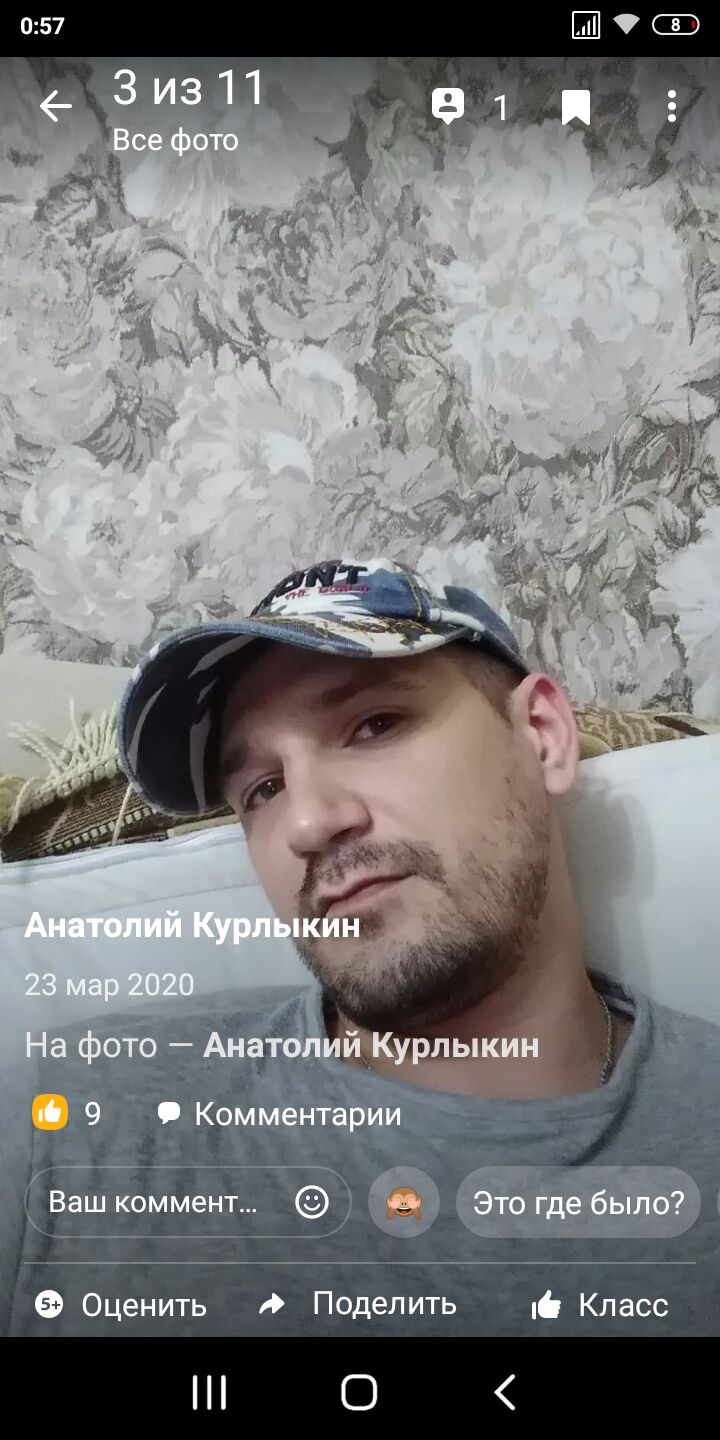Screen dimensions: 720x1440
Task: Open the tagged profile after "На фото"
Action: pyautogui.click(x=371, y=1046)
